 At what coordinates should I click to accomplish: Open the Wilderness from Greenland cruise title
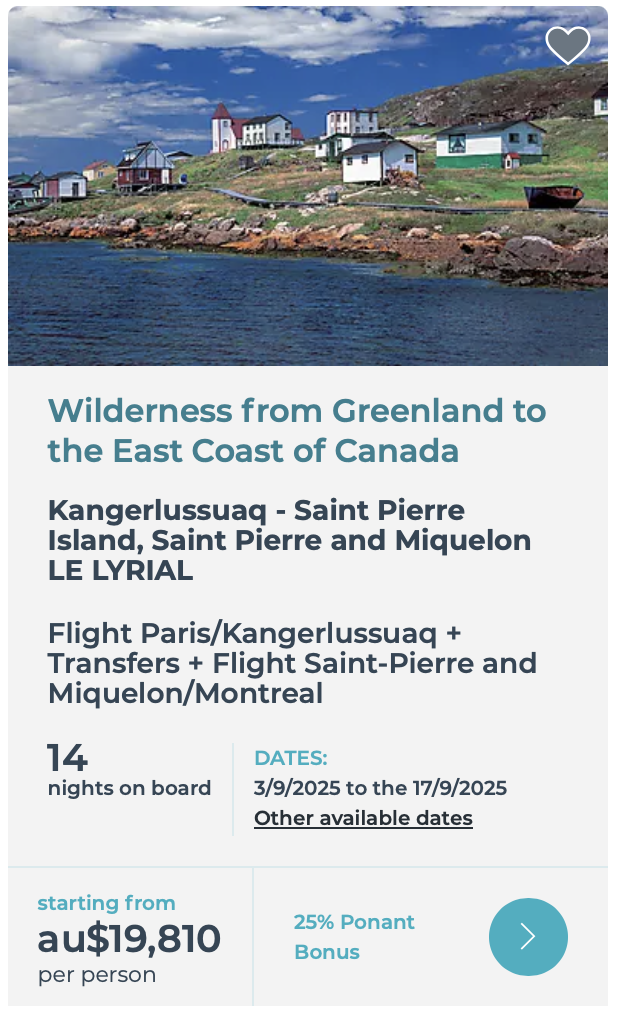(x=297, y=430)
